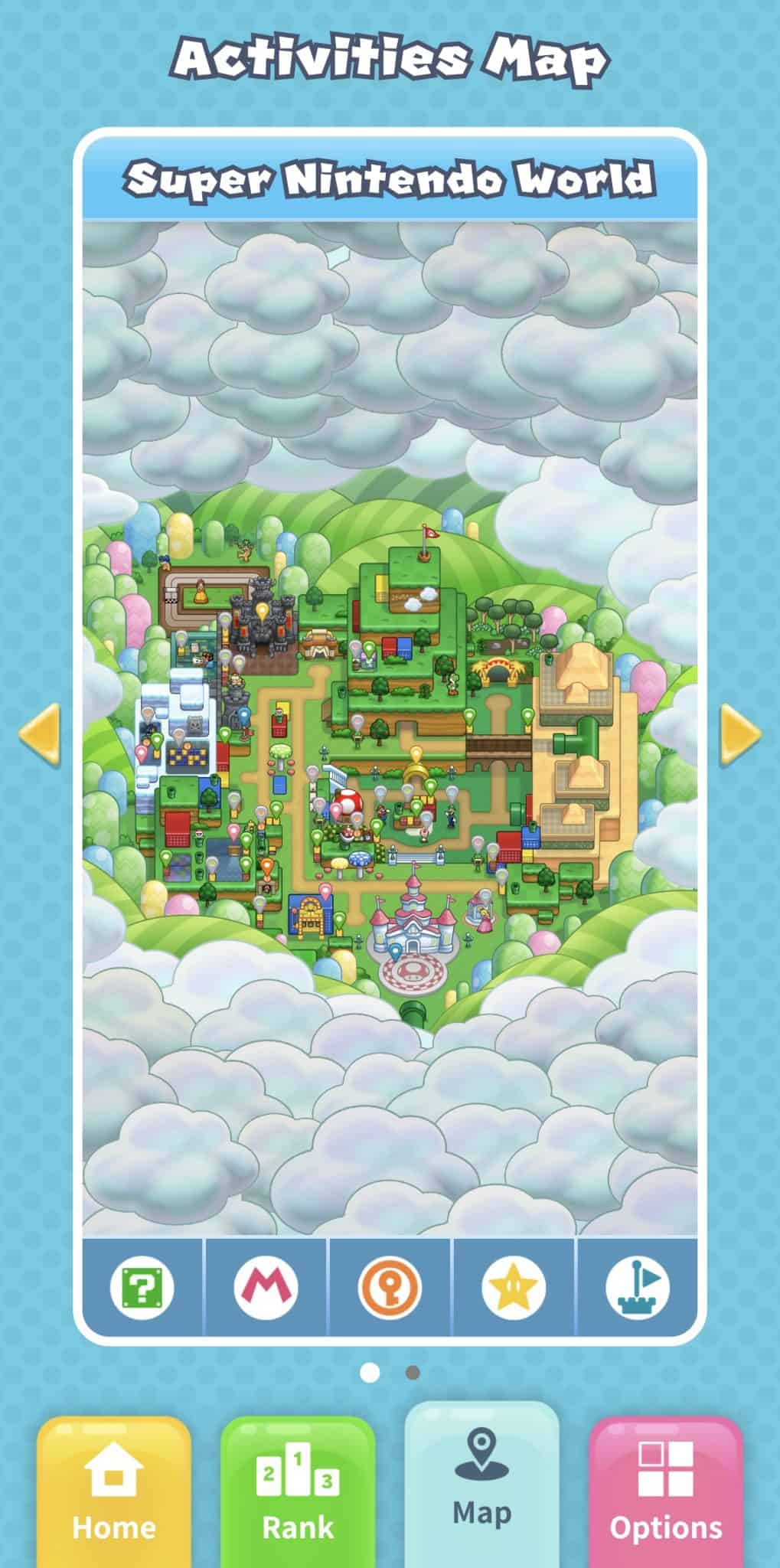Tap the blue pin in front of Peach's Castle

(x=395, y=952)
